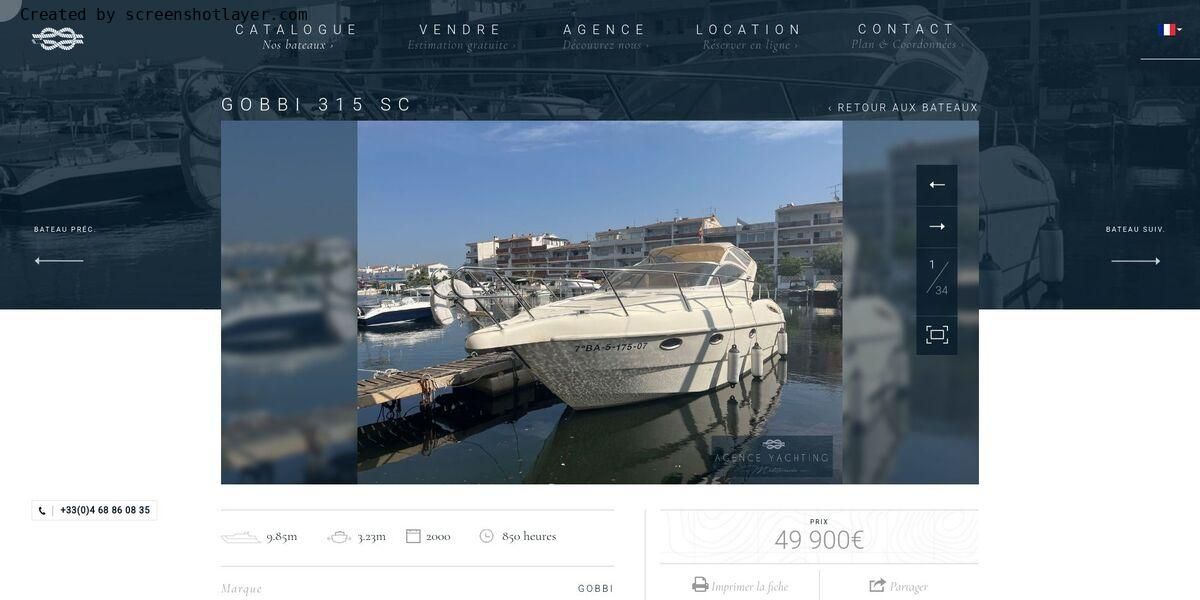
Task: Open the gallery in fullscreen
Action: click(937, 335)
